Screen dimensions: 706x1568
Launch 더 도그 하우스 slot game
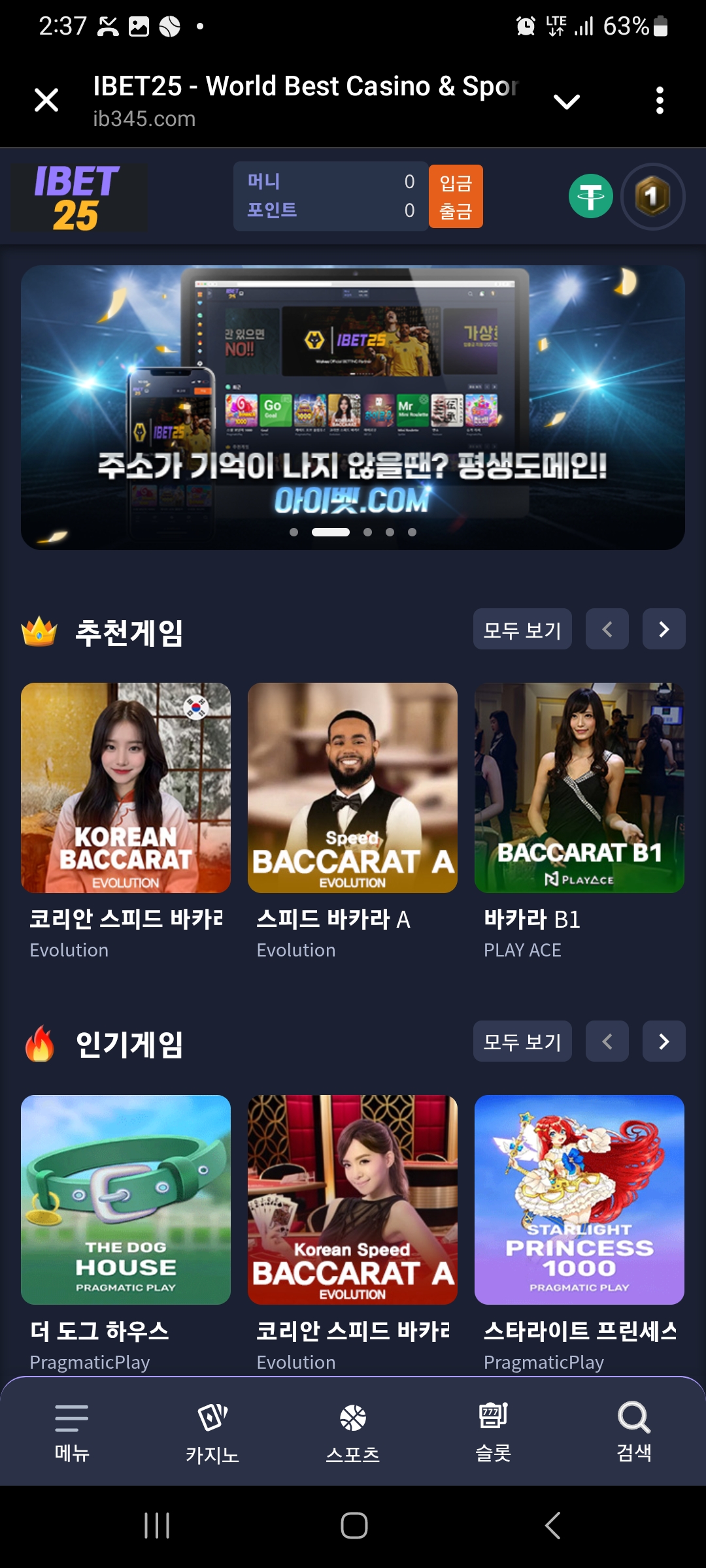[126, 1200]
